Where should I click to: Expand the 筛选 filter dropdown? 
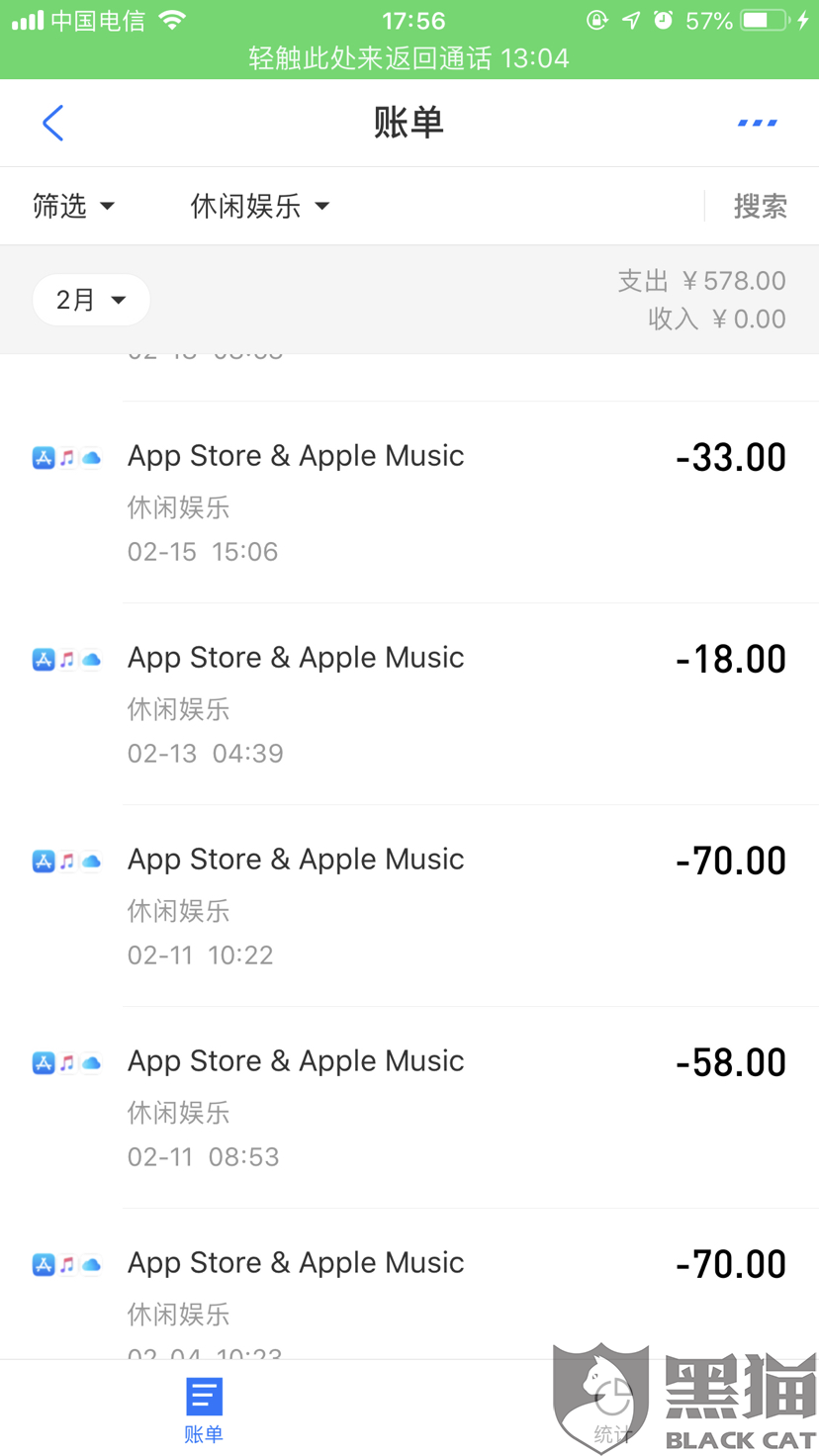tap(74, 206)
